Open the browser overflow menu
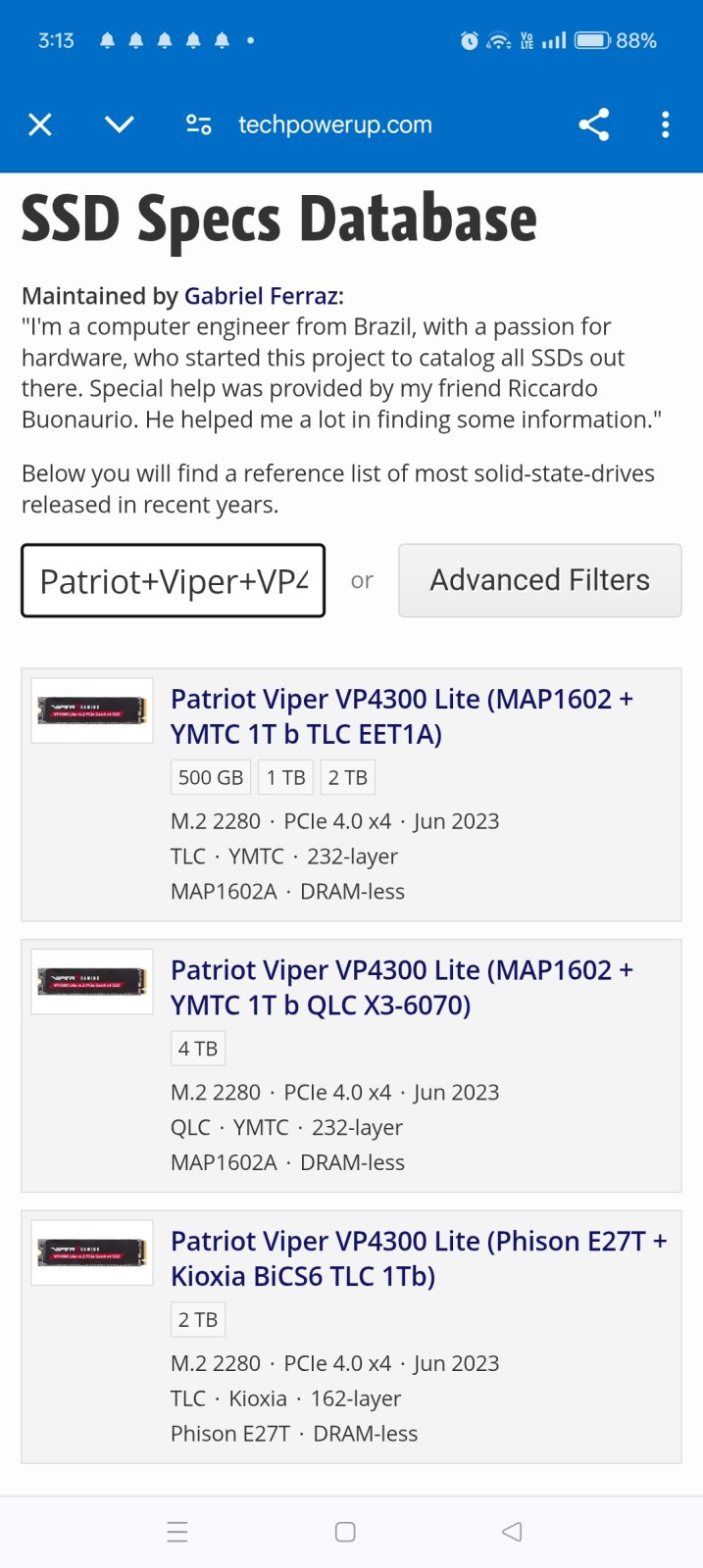 (x=666, y=124)
